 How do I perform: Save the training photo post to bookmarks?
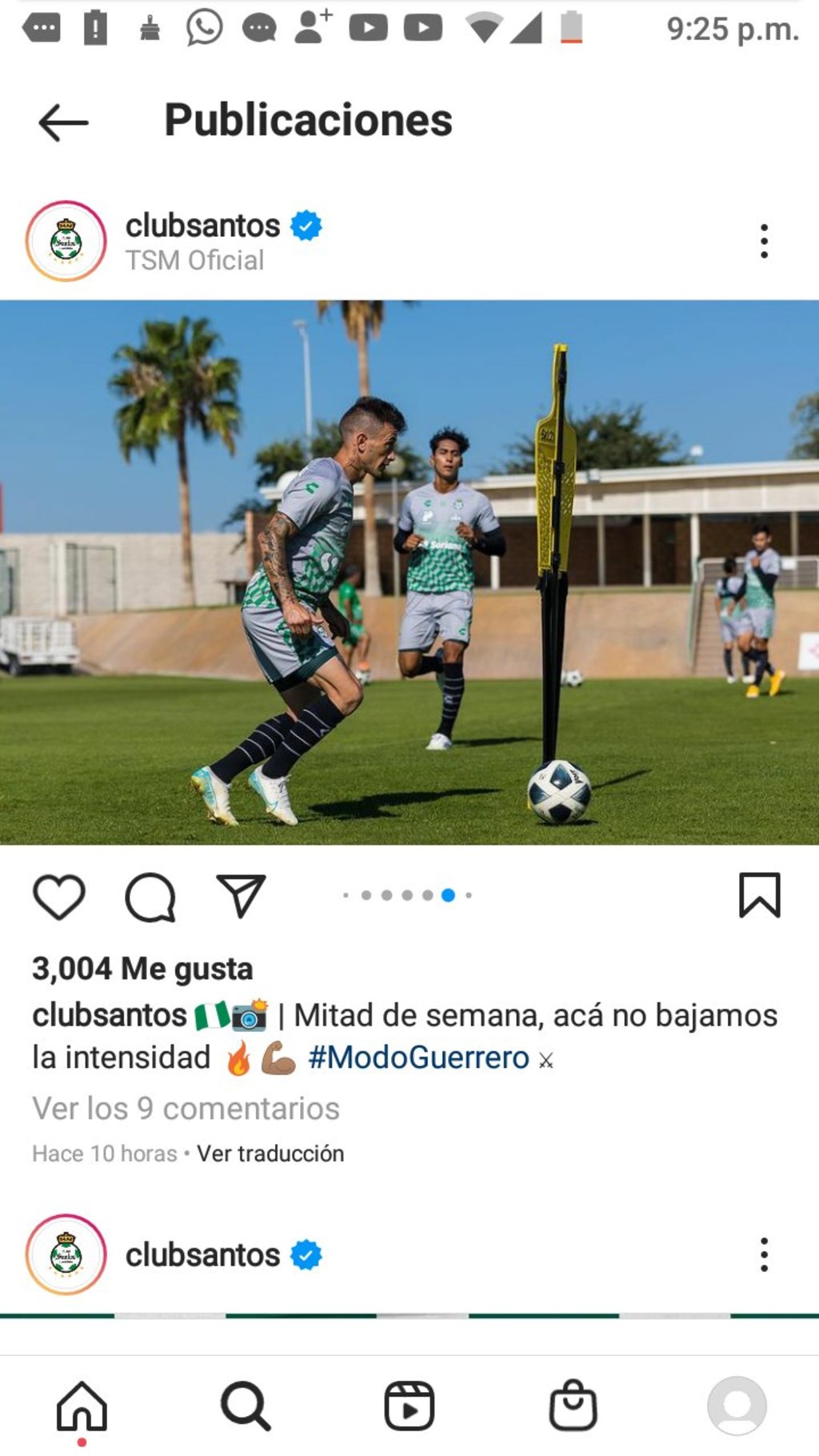pyautogui.click(x=759, y=895)
